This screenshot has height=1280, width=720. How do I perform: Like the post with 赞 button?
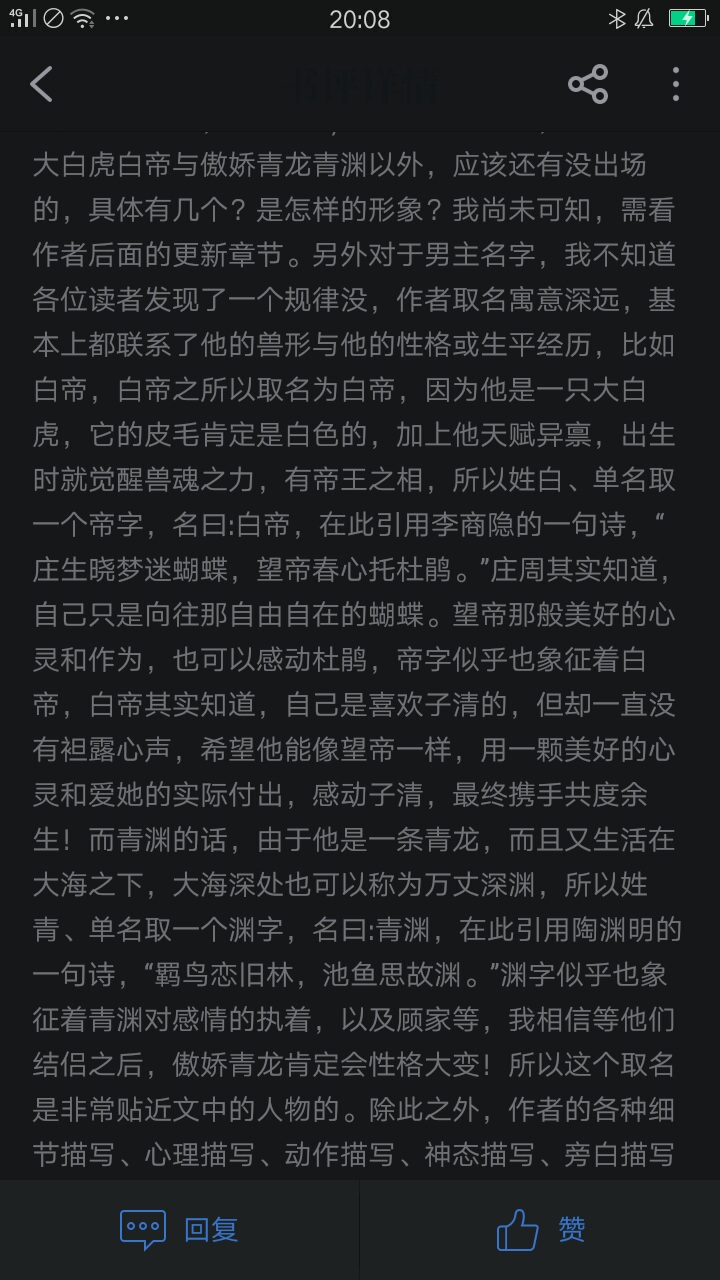pos(540,1229)
